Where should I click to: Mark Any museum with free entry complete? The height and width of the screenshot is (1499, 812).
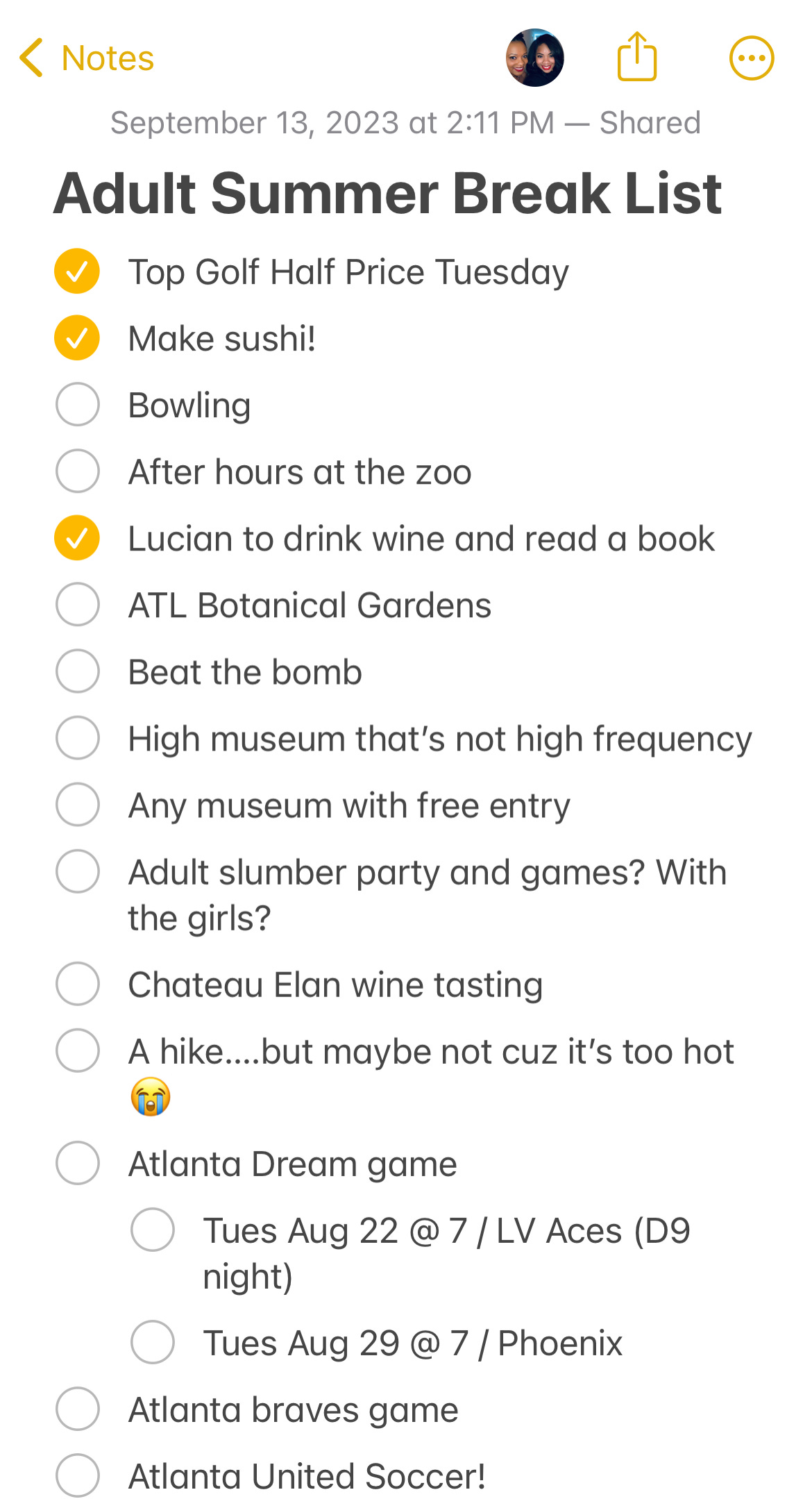77,804
